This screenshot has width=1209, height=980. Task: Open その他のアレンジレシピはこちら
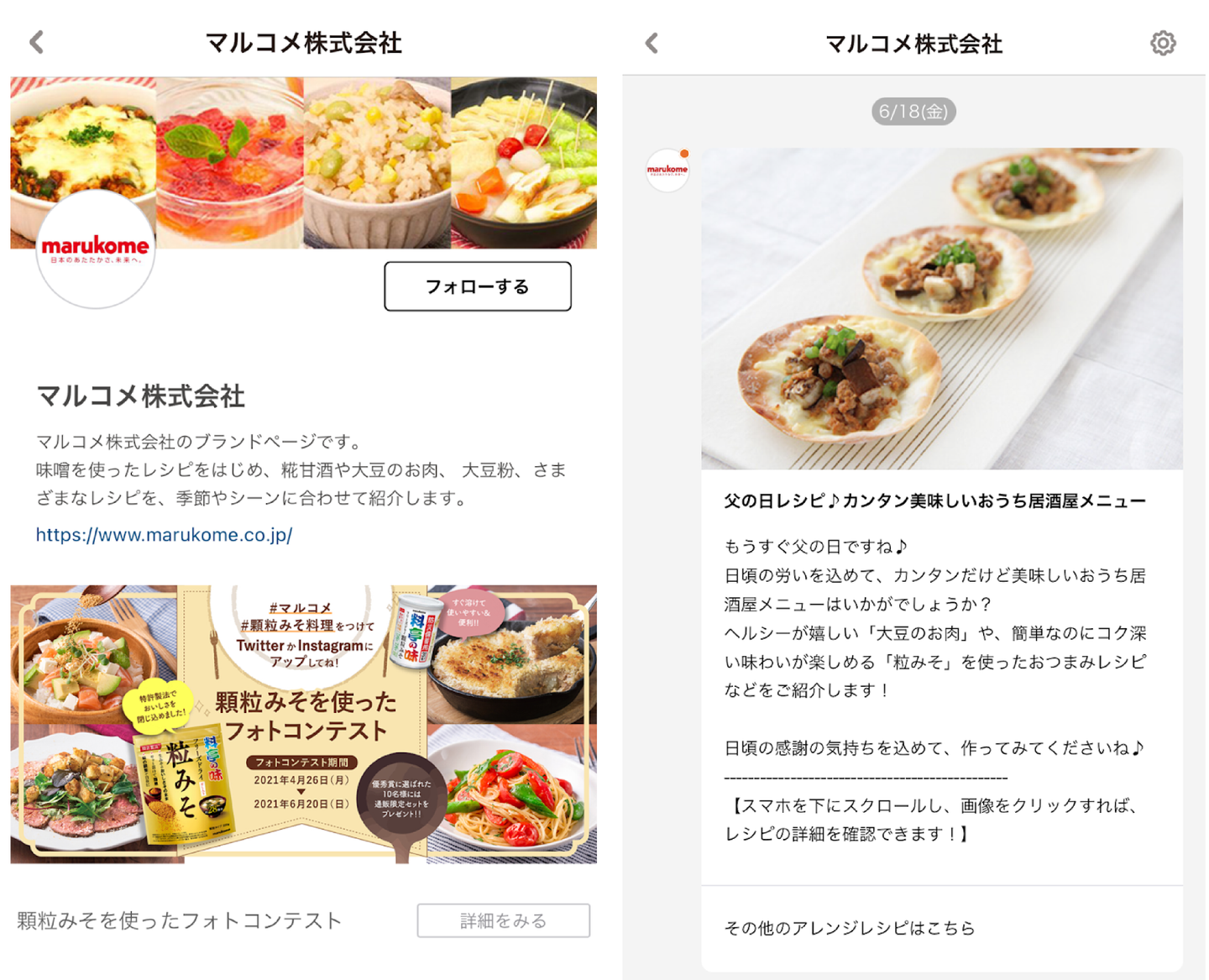(849, 928)
